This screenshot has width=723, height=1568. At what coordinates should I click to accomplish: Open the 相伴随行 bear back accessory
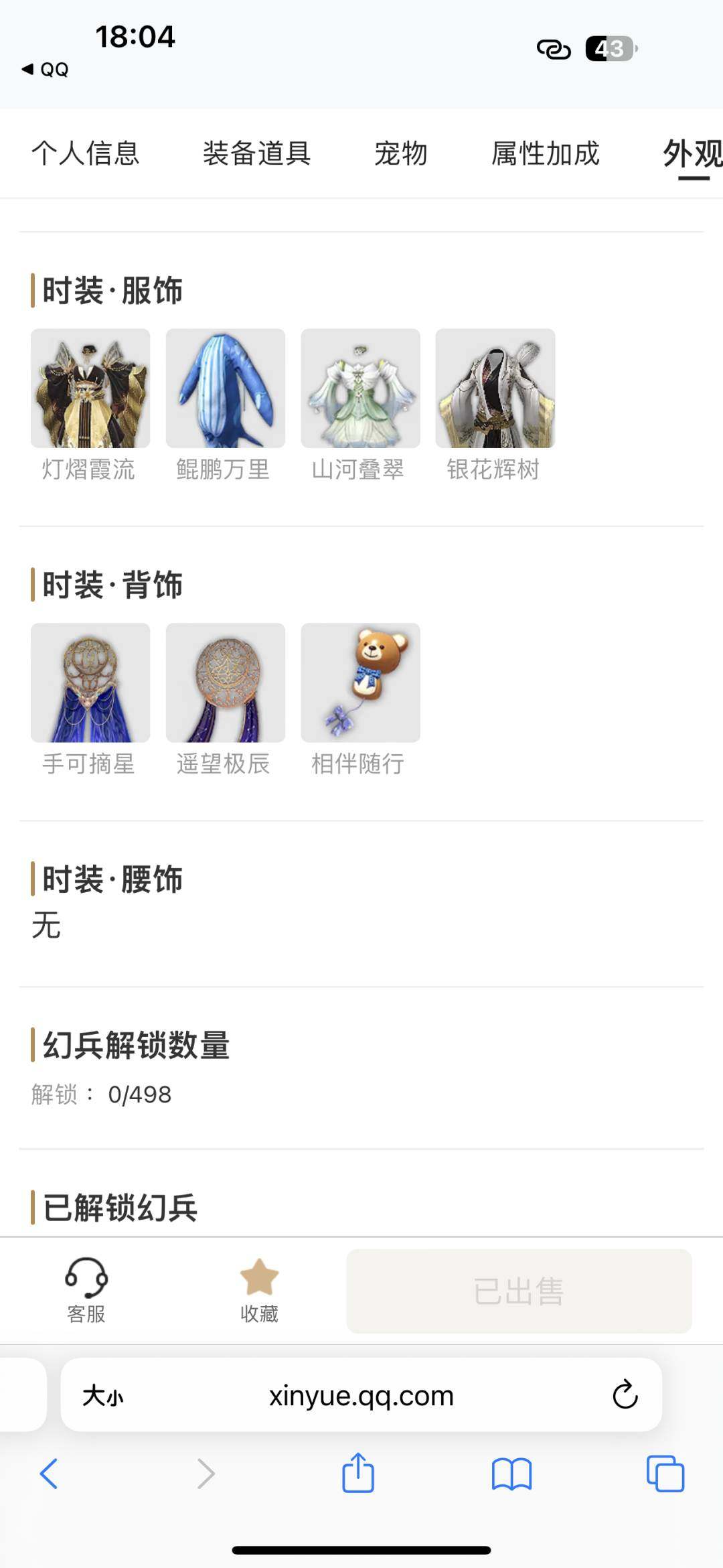pyautogui.click(x=359, y=682)
